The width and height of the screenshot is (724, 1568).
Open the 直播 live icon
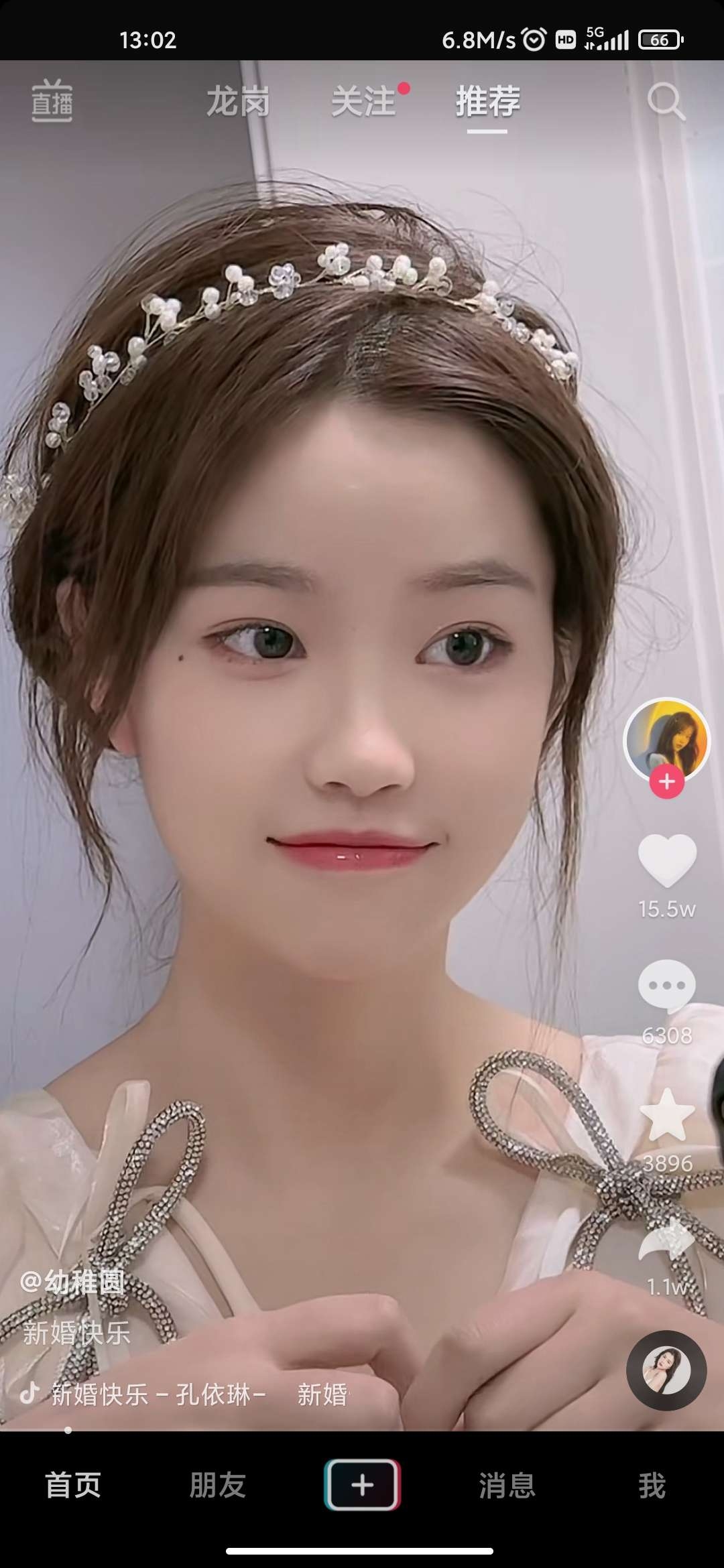pyautogui.click(x=52, y=101)
